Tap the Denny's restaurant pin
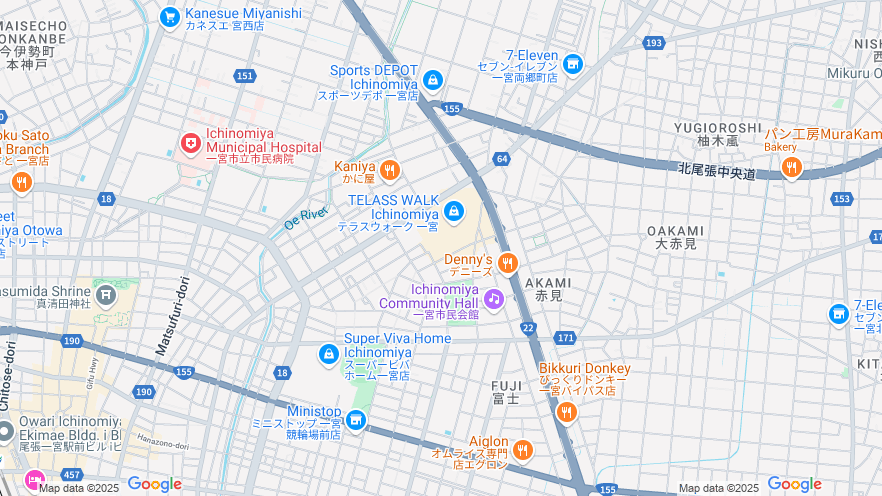Image resolution: width=882 pixels, height=496 pixels. tap(508, 264)
